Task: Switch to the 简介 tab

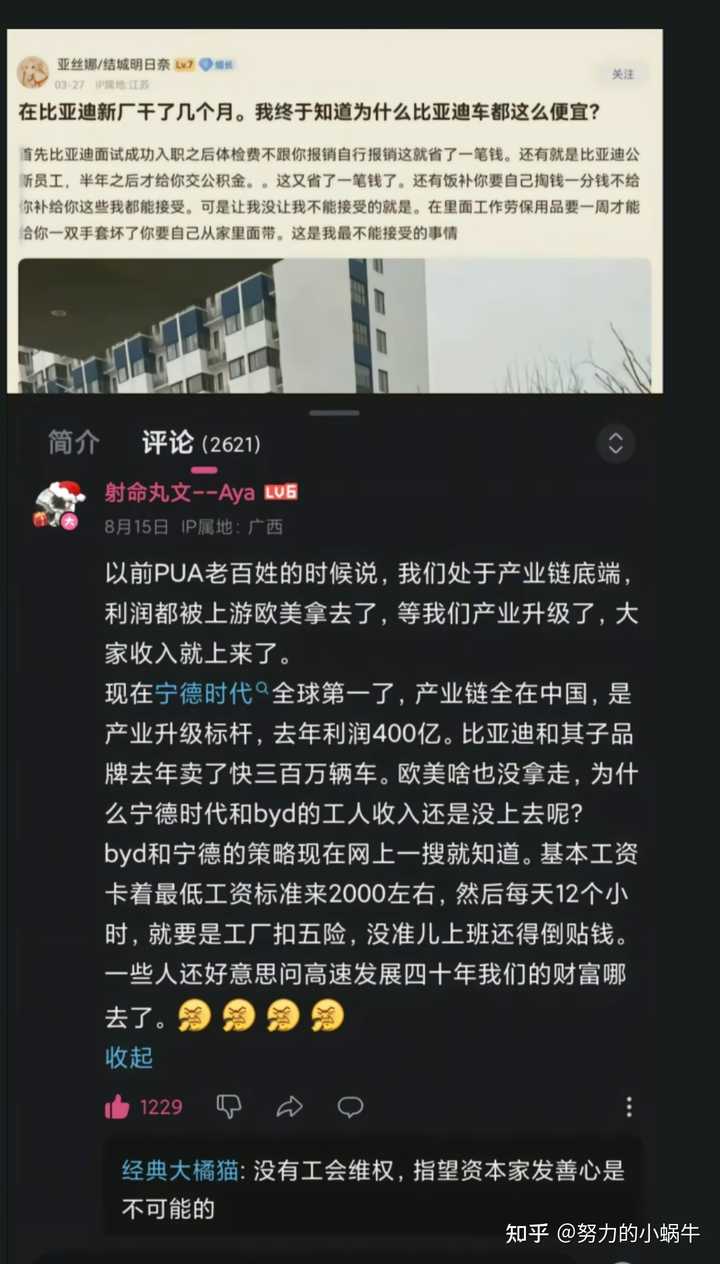Action: point(74,443)
